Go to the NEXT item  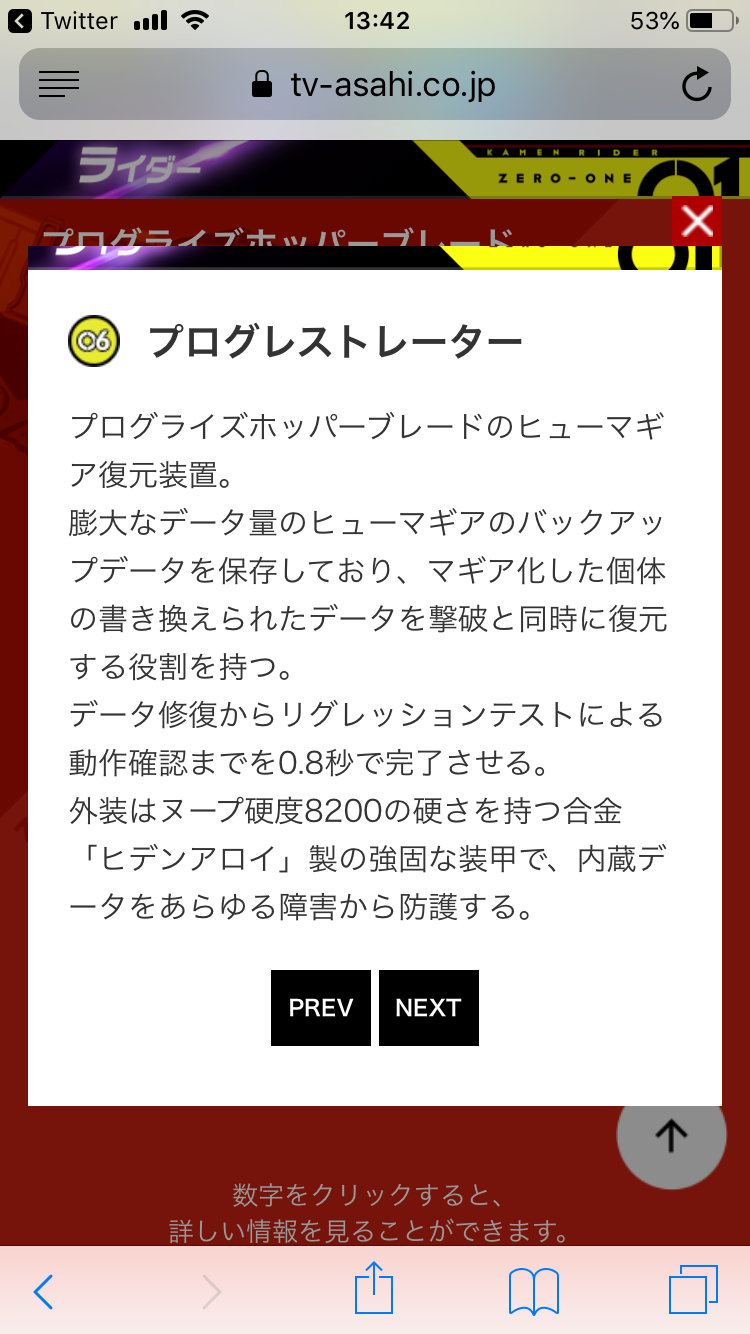click(x=428, y=1007)
